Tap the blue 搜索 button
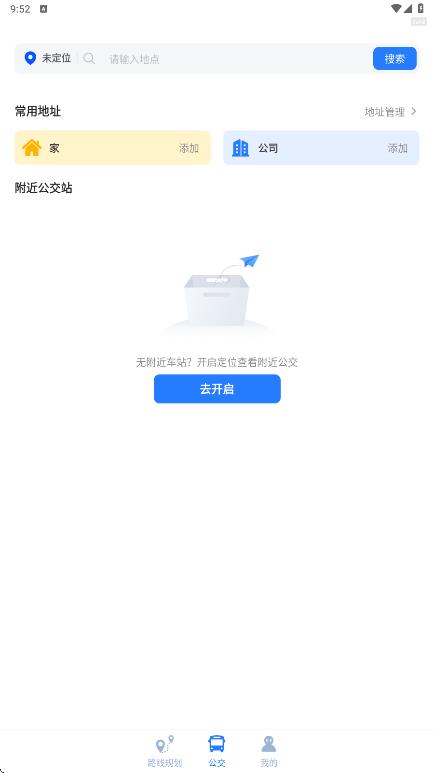This screenshot has width=434, height=773. (x=395, y=59)
